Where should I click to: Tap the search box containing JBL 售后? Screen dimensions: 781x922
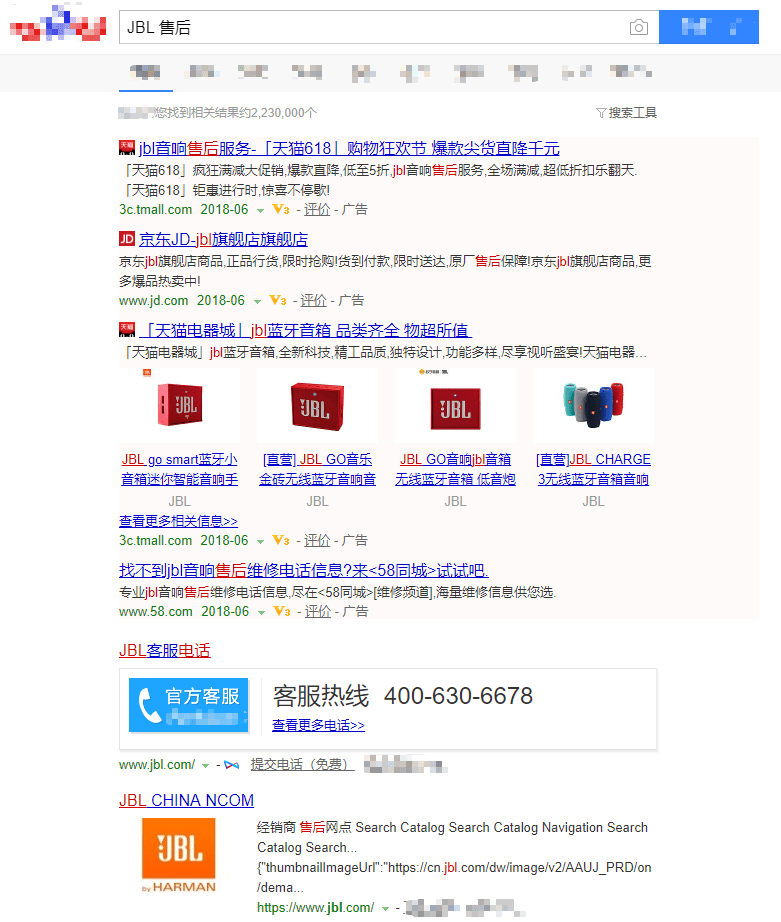click(370, 28)
